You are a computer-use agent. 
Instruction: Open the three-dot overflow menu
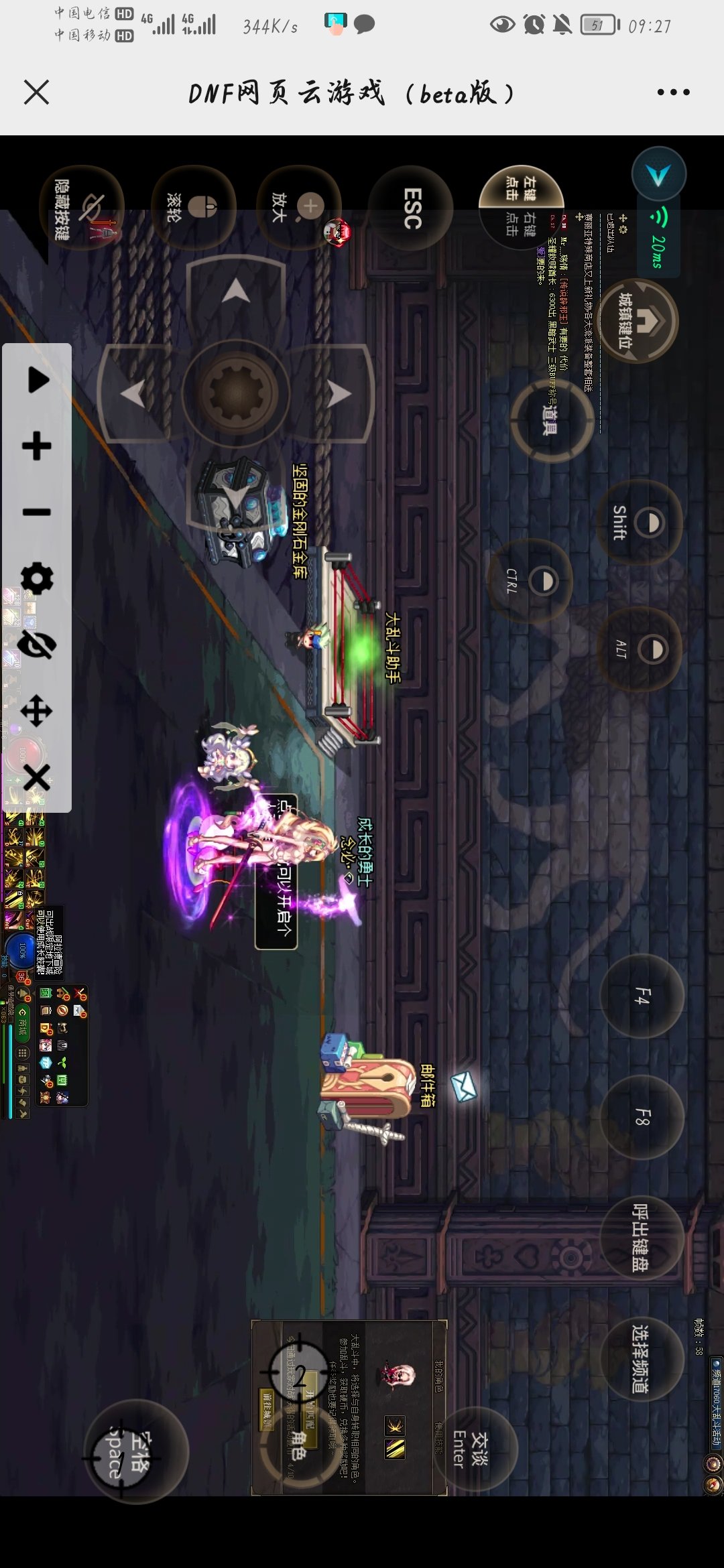click(672, 92)
